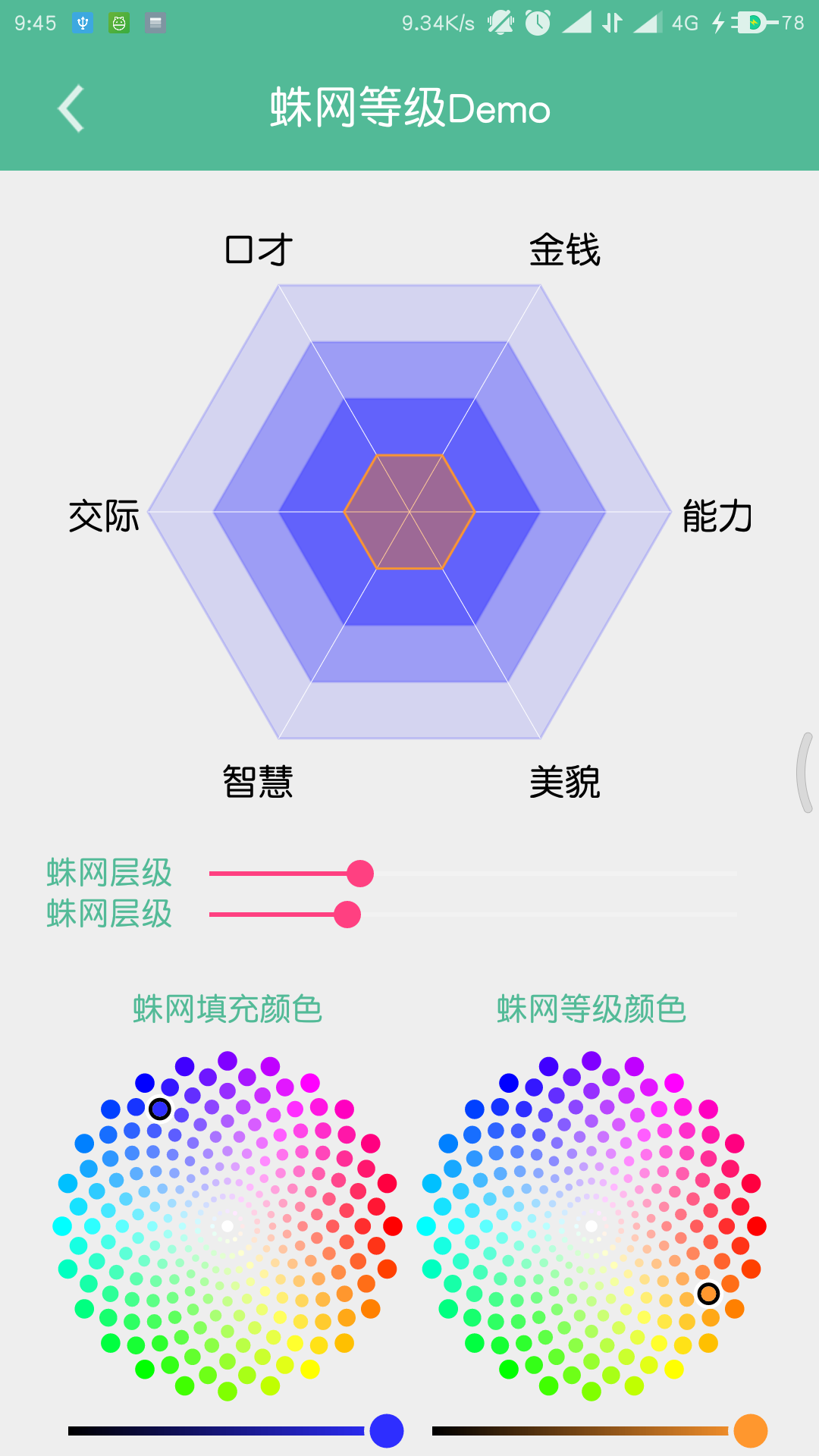Screen dimensions: 819x1456
Task: Pick the white center dot of 蛛网填充颜色 wheel
Action: [227, 1226]
